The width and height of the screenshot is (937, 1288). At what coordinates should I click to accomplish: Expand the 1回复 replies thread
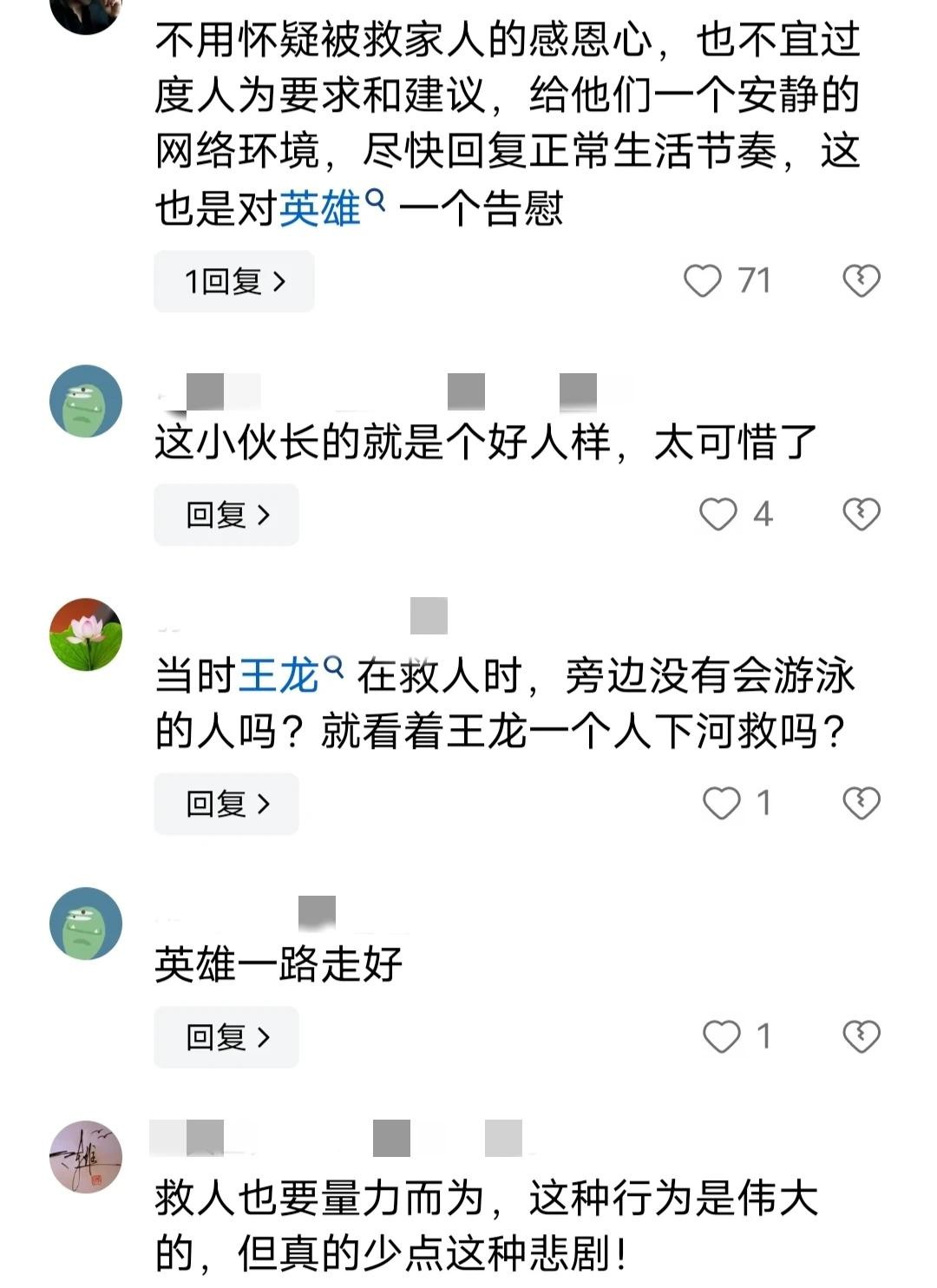(x=233, y=281)
